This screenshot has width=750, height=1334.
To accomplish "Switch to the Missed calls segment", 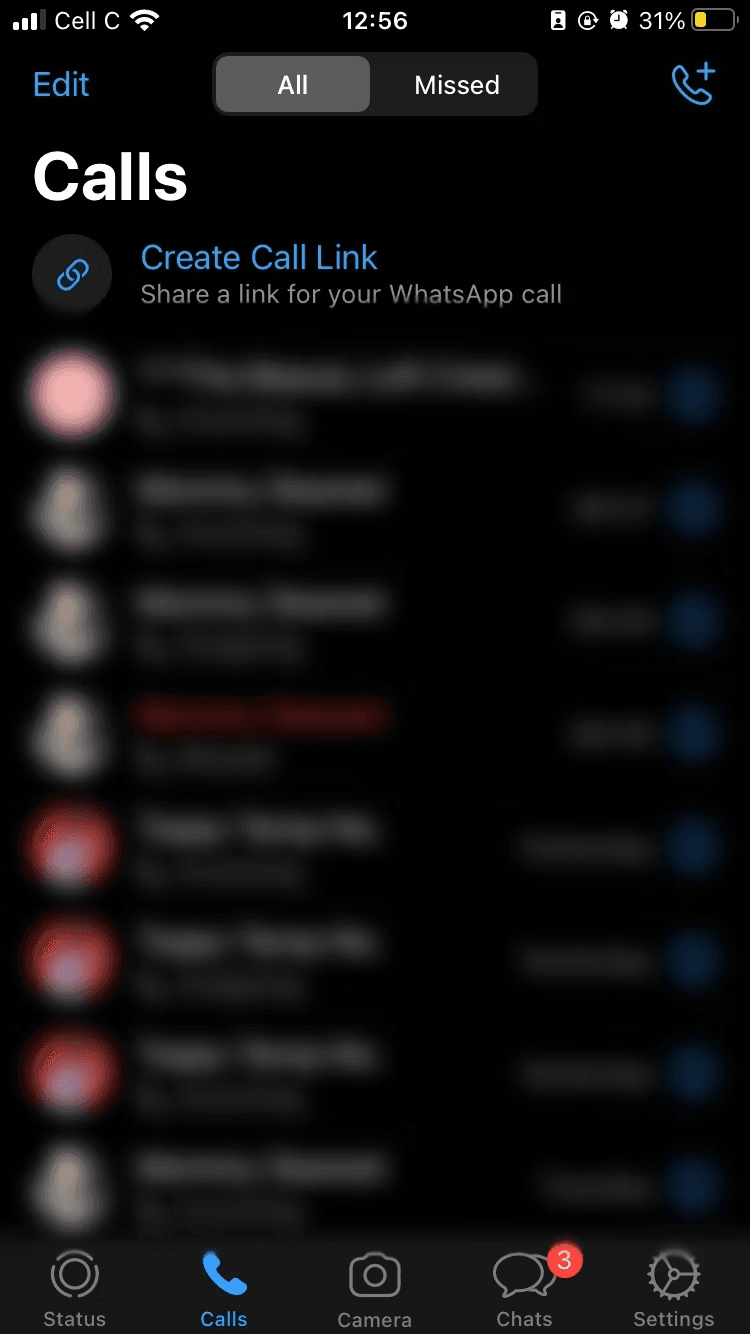I will pyautogui.click(x=457, y=85).
